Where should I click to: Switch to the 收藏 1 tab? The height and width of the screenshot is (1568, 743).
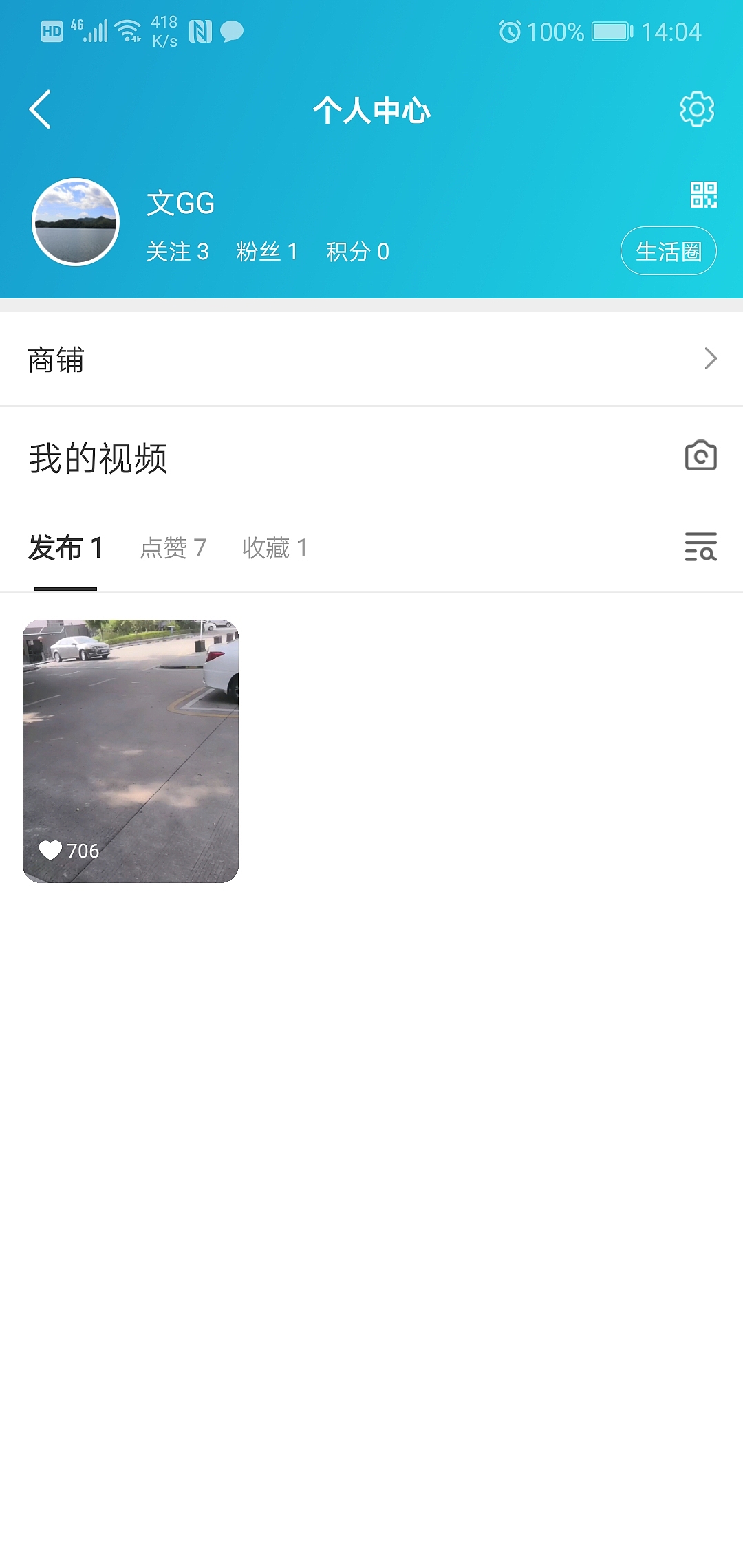point(274,548)
